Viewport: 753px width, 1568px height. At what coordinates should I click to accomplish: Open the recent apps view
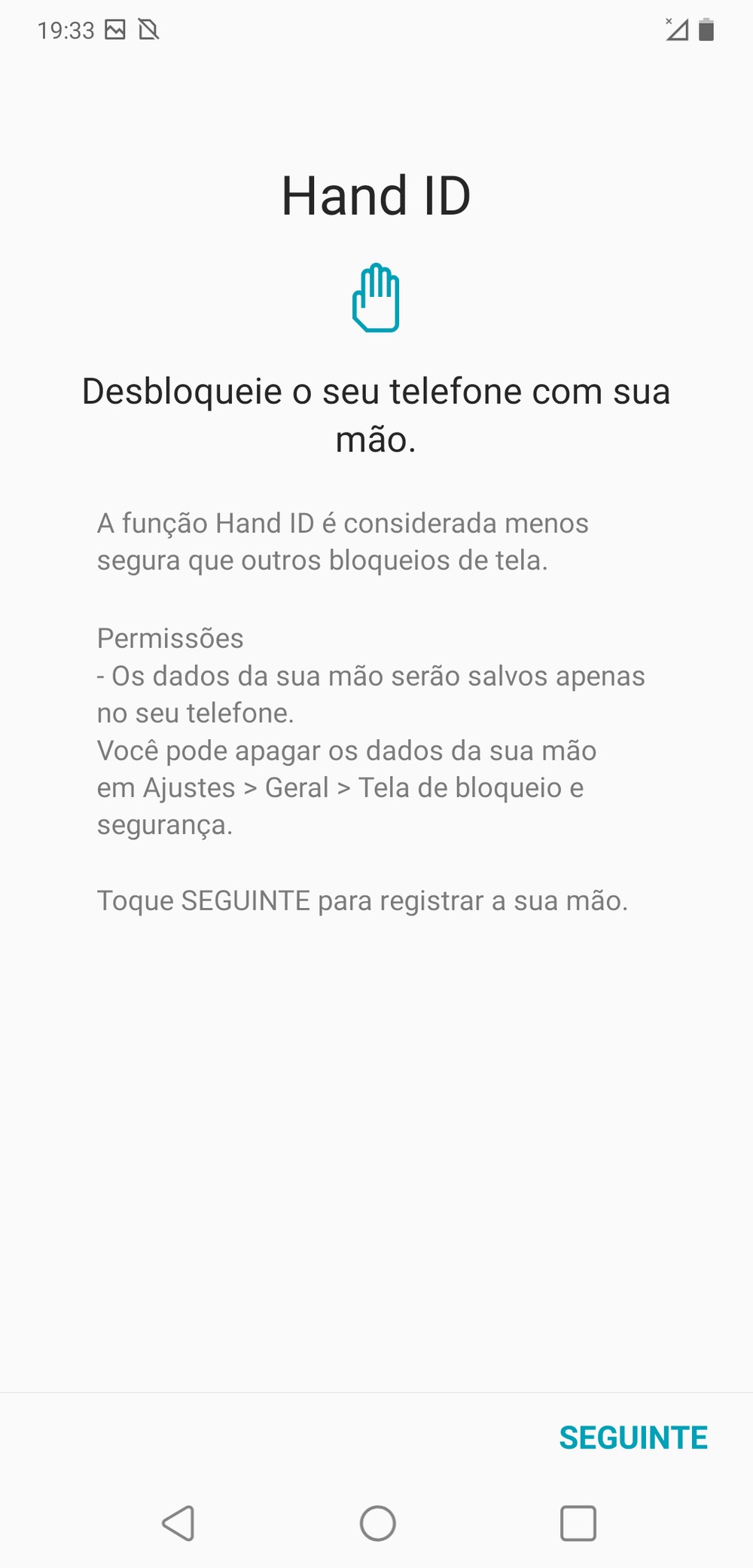click(x=578, y=1523)
